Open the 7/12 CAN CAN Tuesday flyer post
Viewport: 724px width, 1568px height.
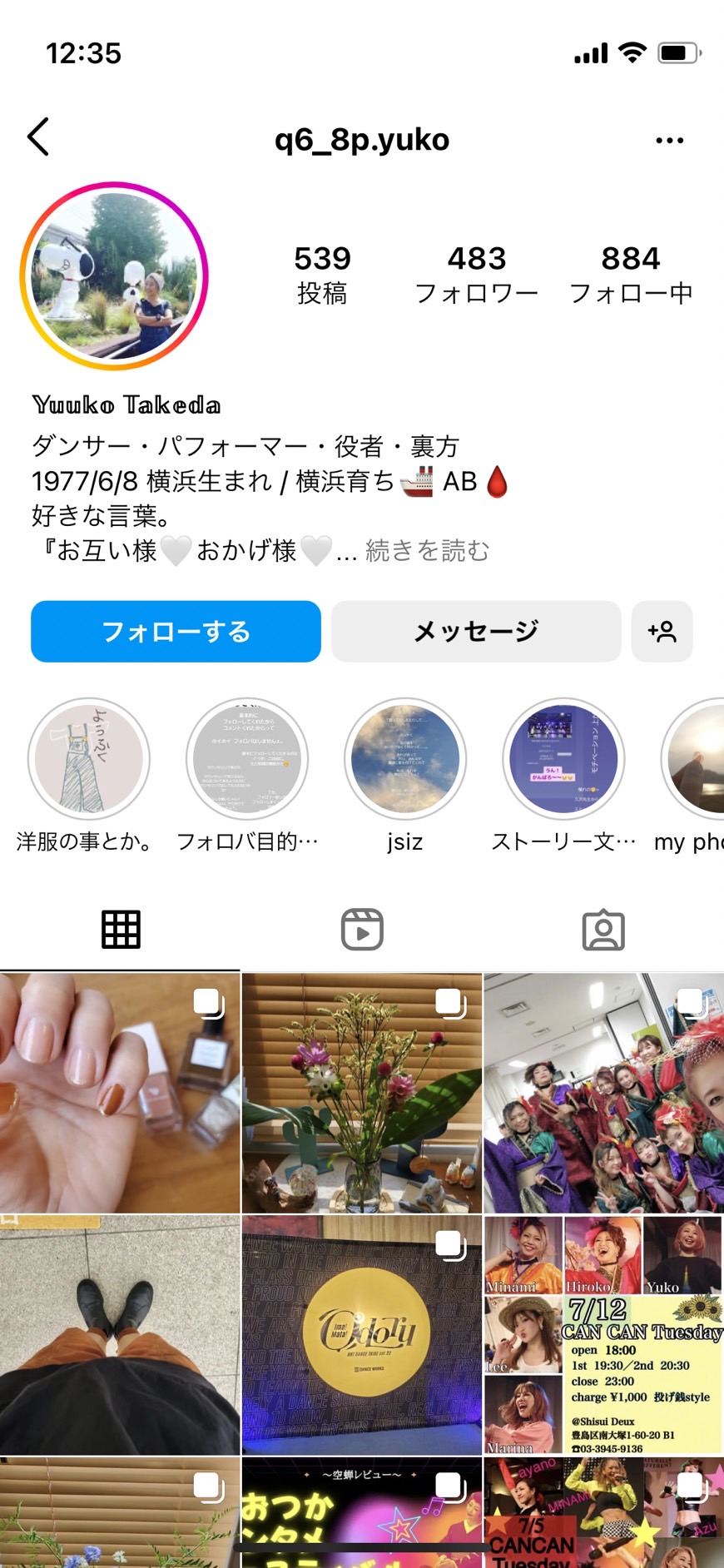point(604,1335)
